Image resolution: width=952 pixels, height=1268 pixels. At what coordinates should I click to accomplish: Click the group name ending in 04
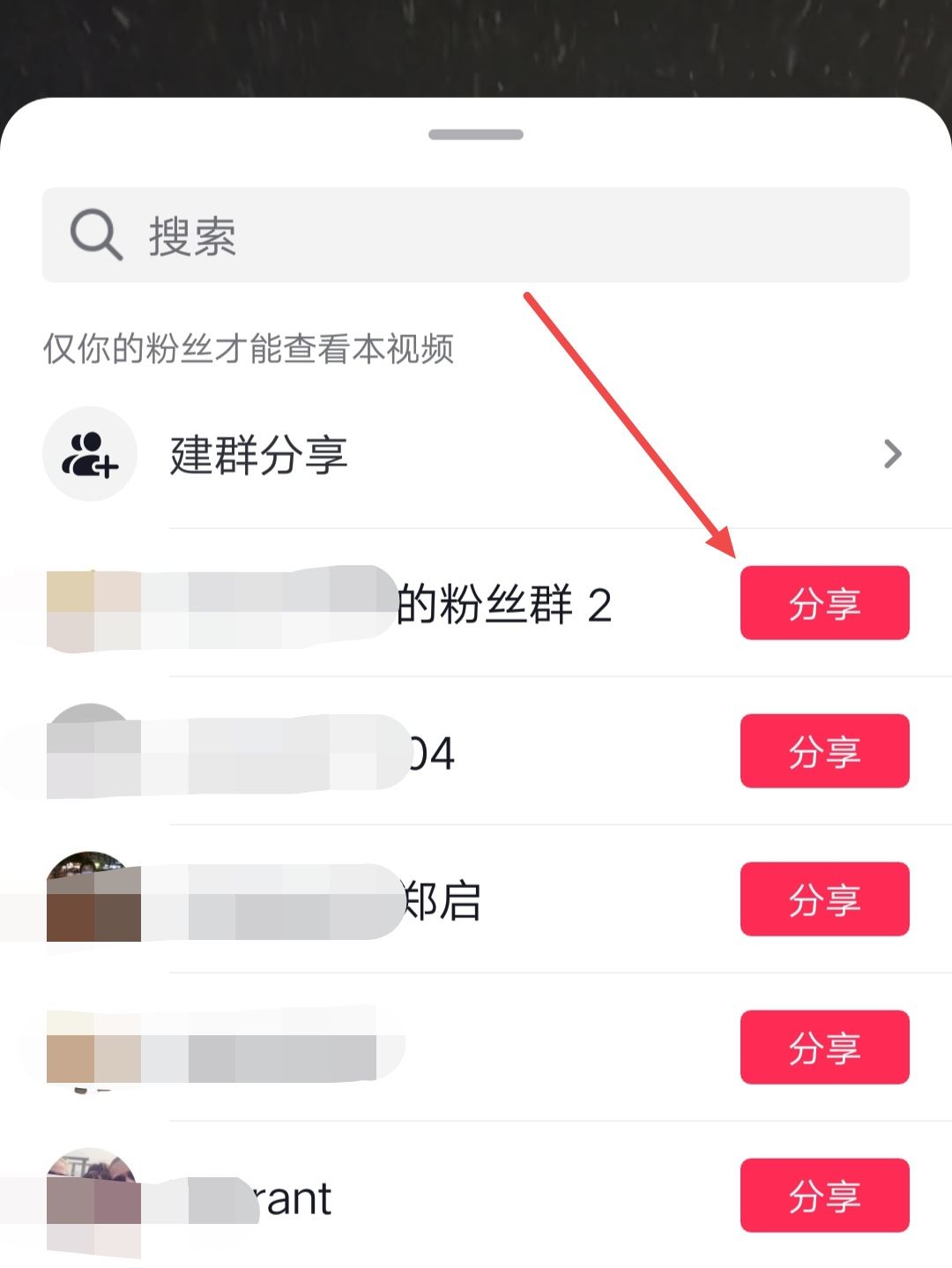click(x=432, y=750)
